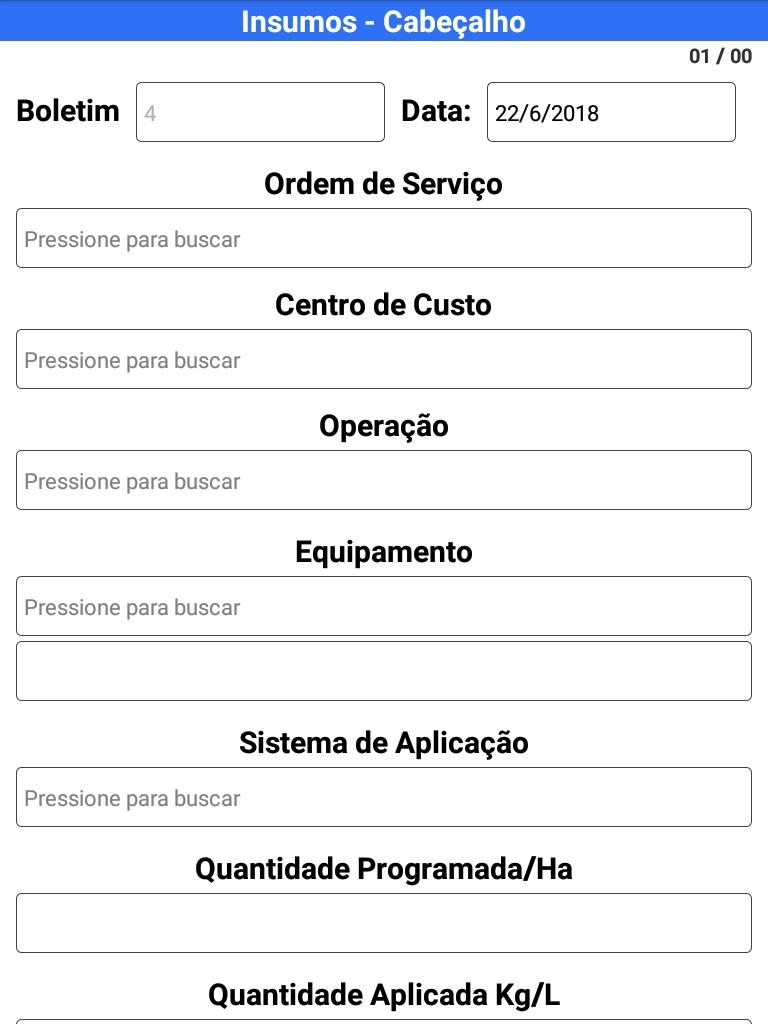Tap the empty field below Equipamento search

[384, 671]
